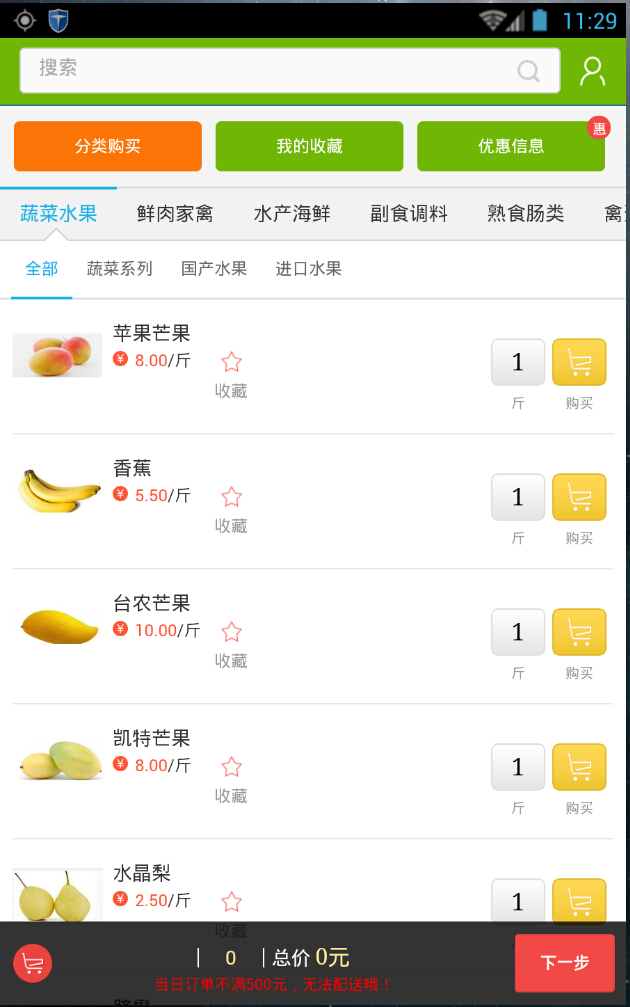Screen dimensions: 630x1007
Task: Select the 副食调料 category tab
Action: [409, 213]
